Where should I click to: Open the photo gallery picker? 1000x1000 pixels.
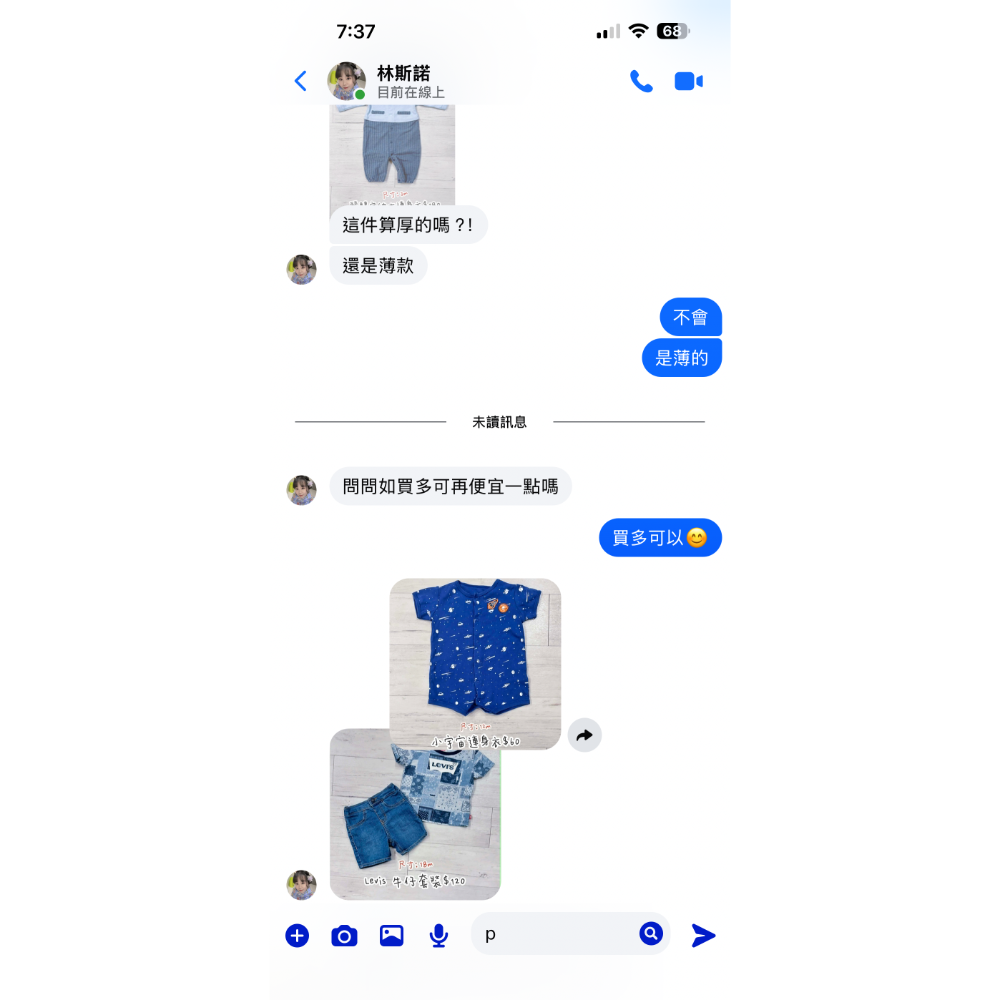(391, 935)
